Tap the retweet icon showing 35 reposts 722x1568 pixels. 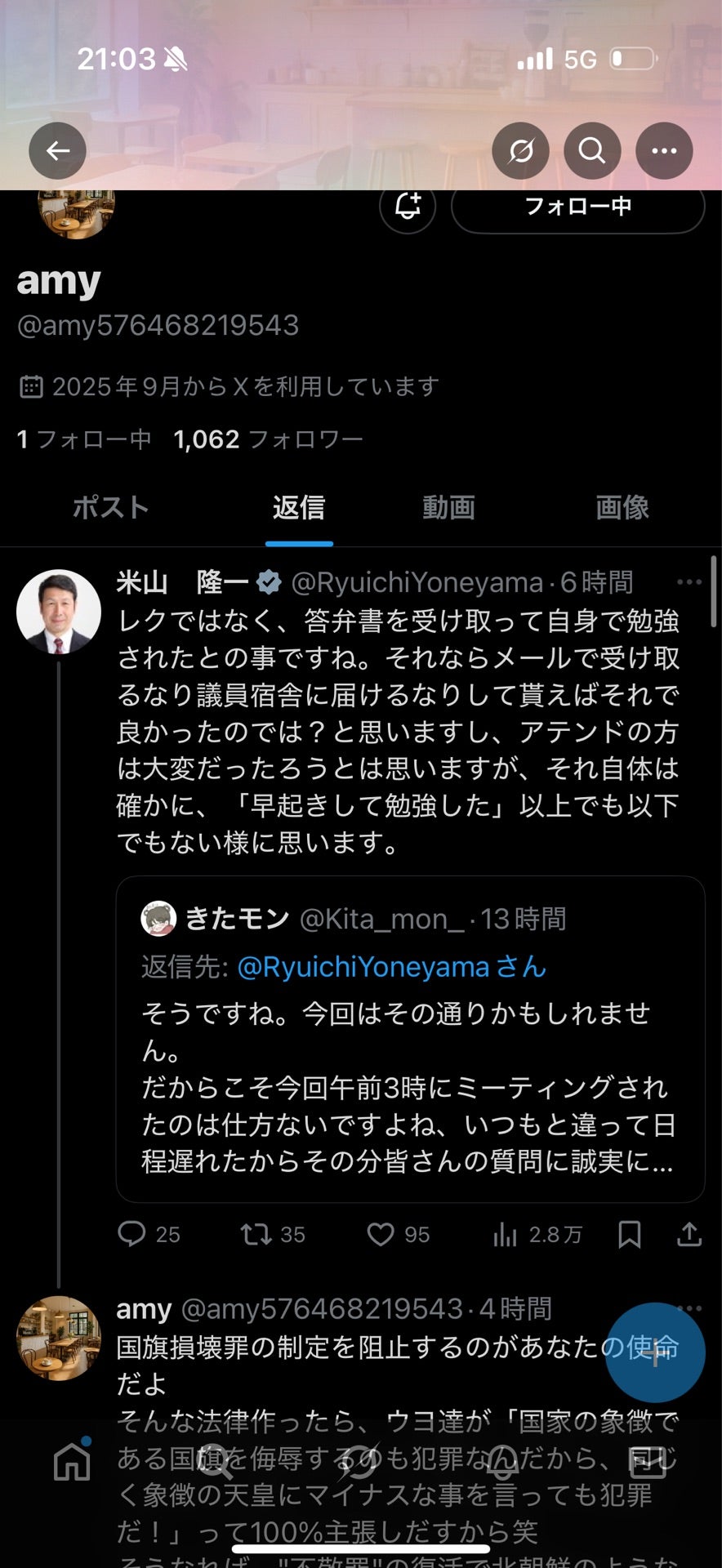pyautogui.click(x=256, y=1235)
